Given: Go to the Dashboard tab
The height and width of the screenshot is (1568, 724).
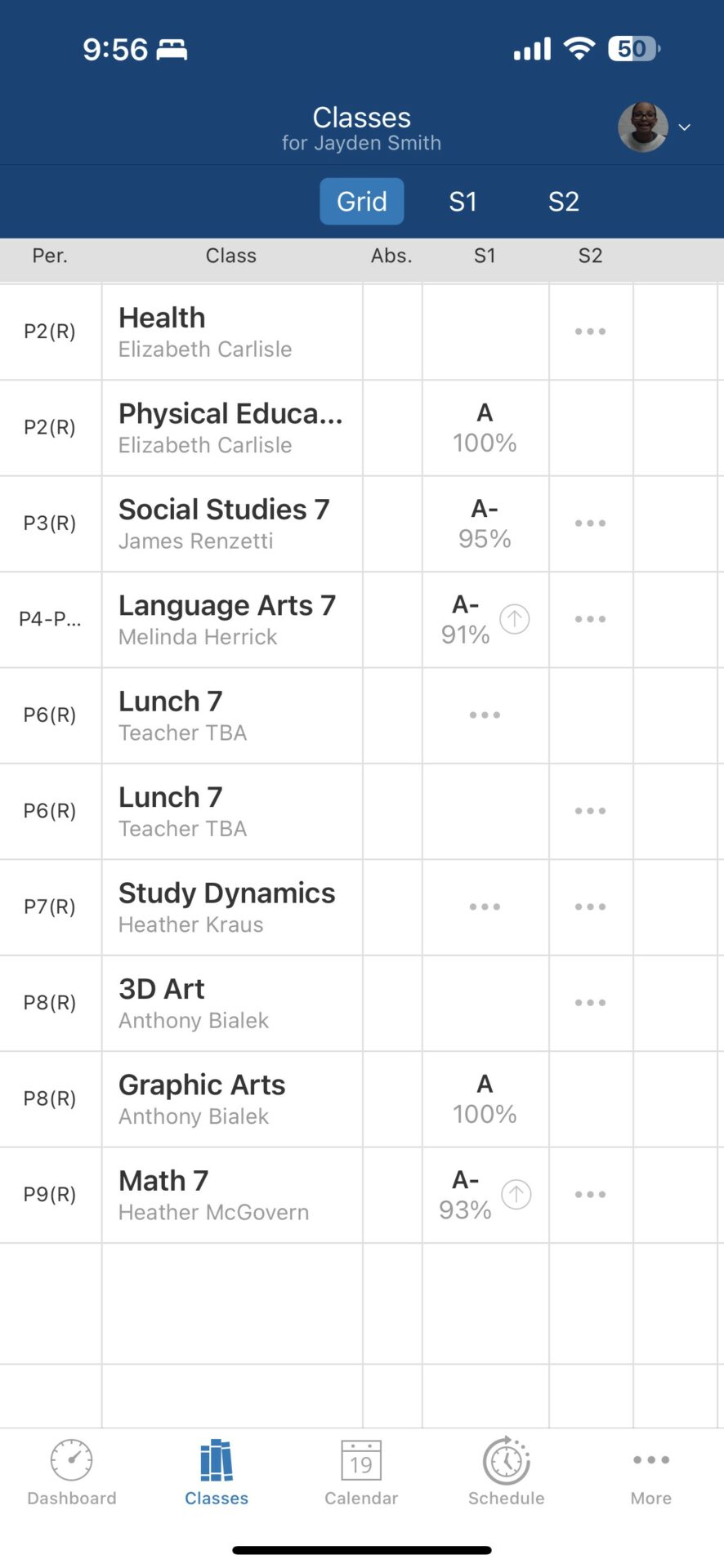Looking at the screenshot, I should (72, 1472).
